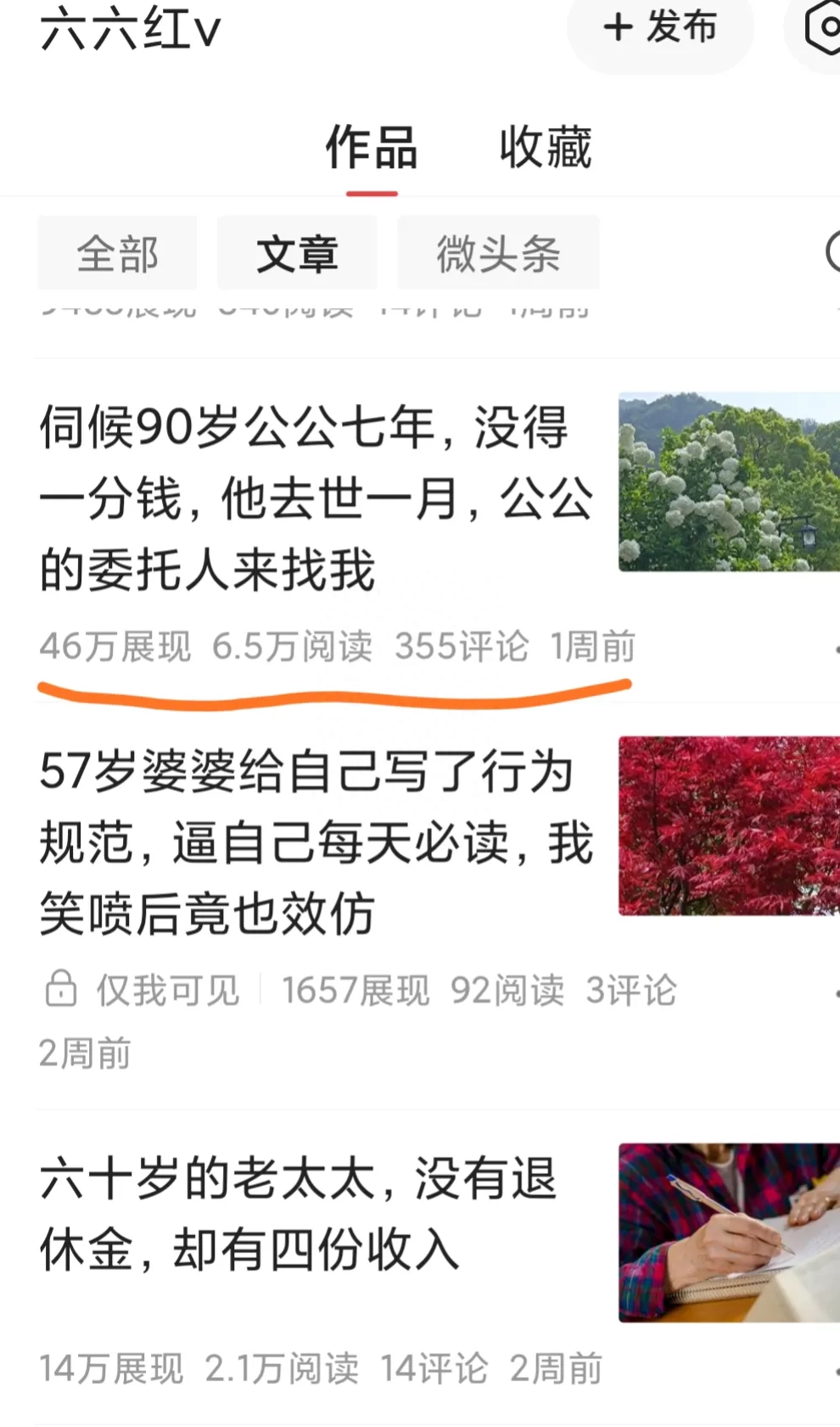This screenshot has width=840, height=1427.
Task: Open the settings hexagon icon
Action: pos(821,27)
